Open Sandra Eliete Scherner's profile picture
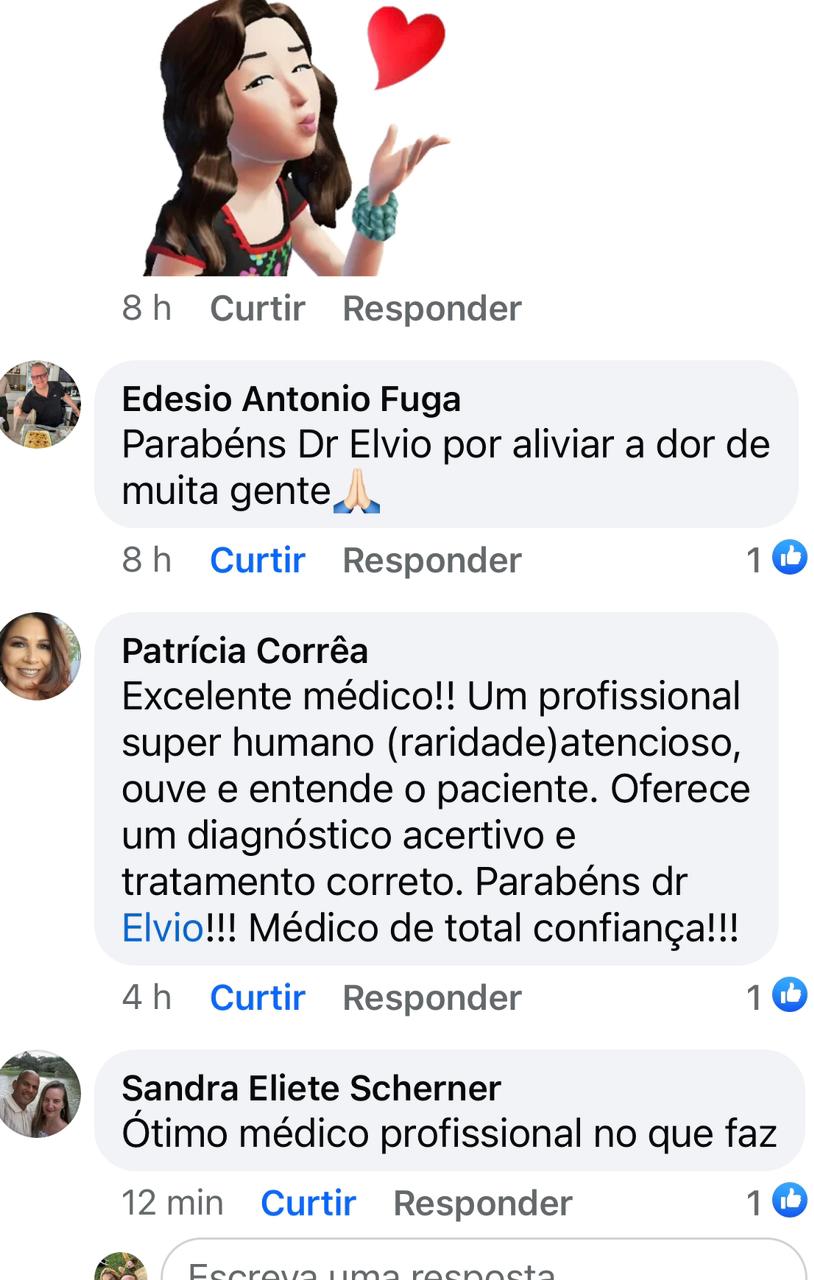This screenshot has width=814, height=1280. (x=40, y=1094)
